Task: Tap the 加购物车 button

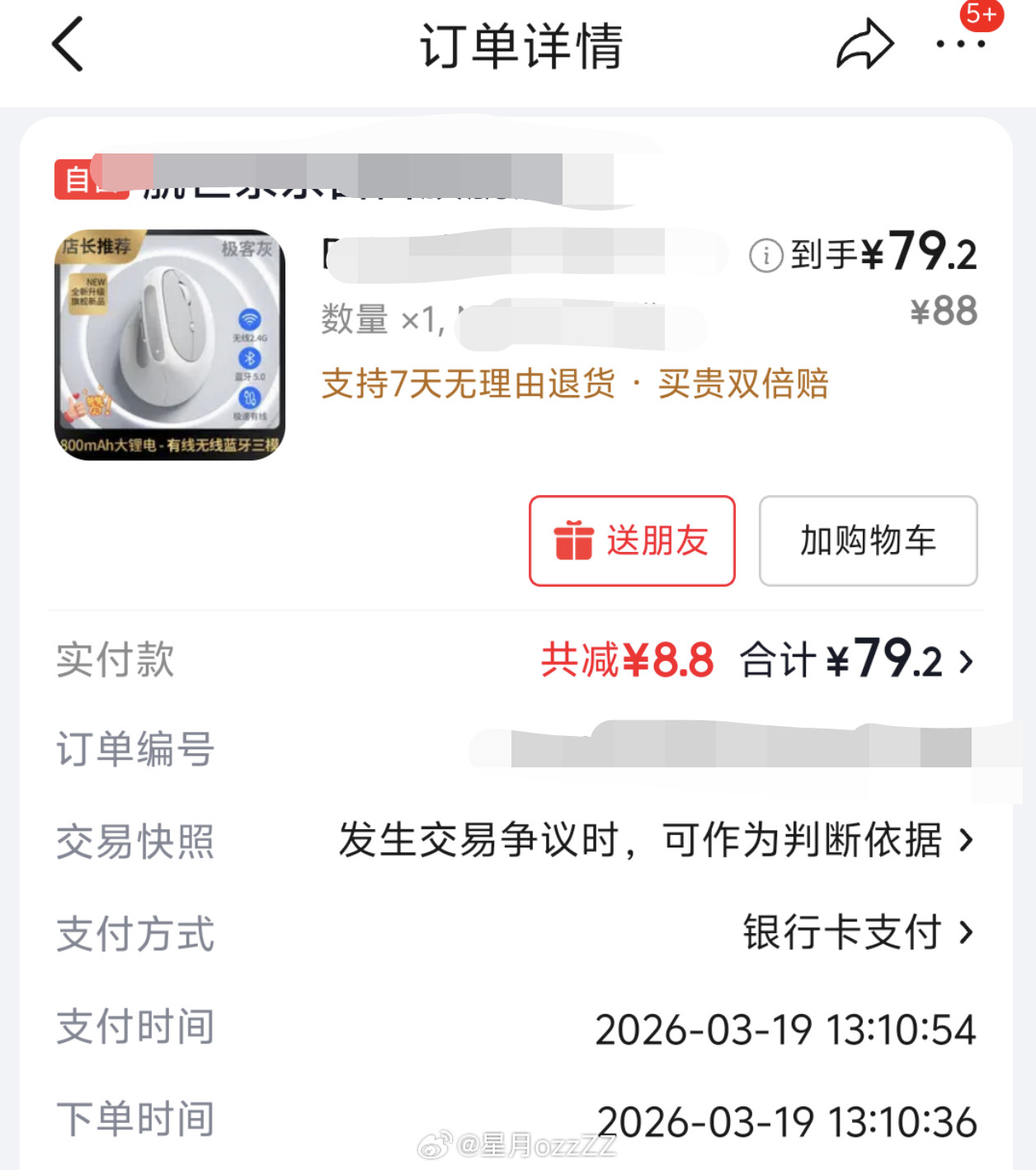Action: click(x=868, y=541)
